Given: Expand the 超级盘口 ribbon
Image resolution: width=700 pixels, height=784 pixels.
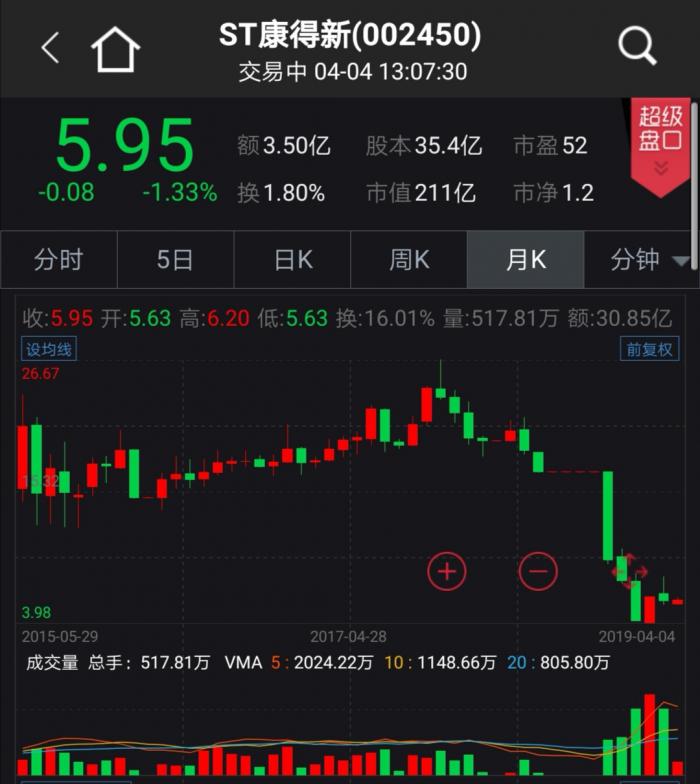Looking at the screenshot, I should pos(660,147).
